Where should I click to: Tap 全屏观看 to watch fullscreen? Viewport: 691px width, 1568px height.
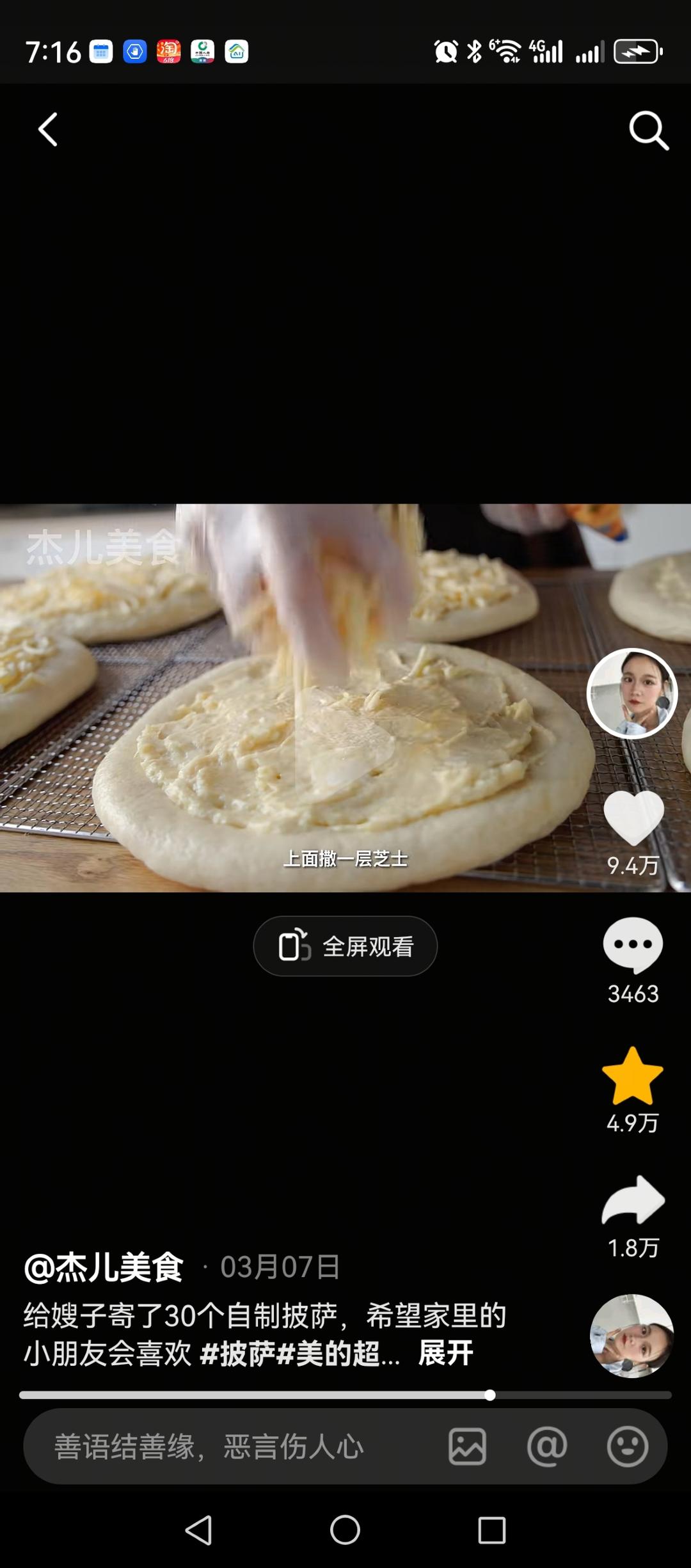pyautogui.click(x=345, y=946)
